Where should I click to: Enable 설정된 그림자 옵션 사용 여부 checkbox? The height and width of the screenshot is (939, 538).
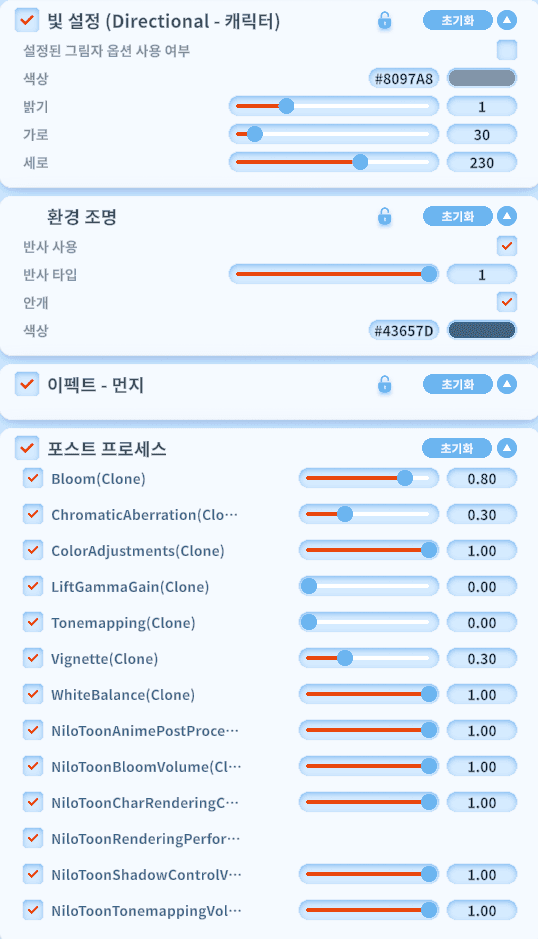pyautogui.click(x=507, y=50)
